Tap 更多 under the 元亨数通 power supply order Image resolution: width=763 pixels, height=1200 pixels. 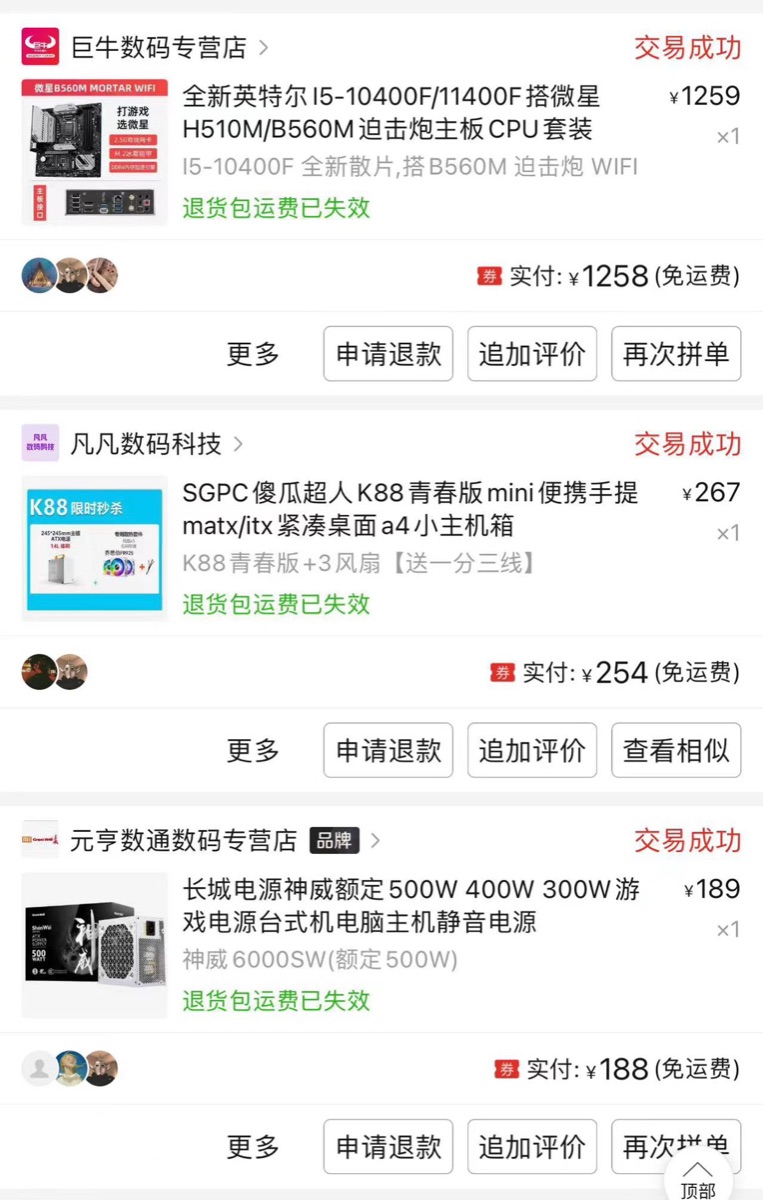(253, 1147)
